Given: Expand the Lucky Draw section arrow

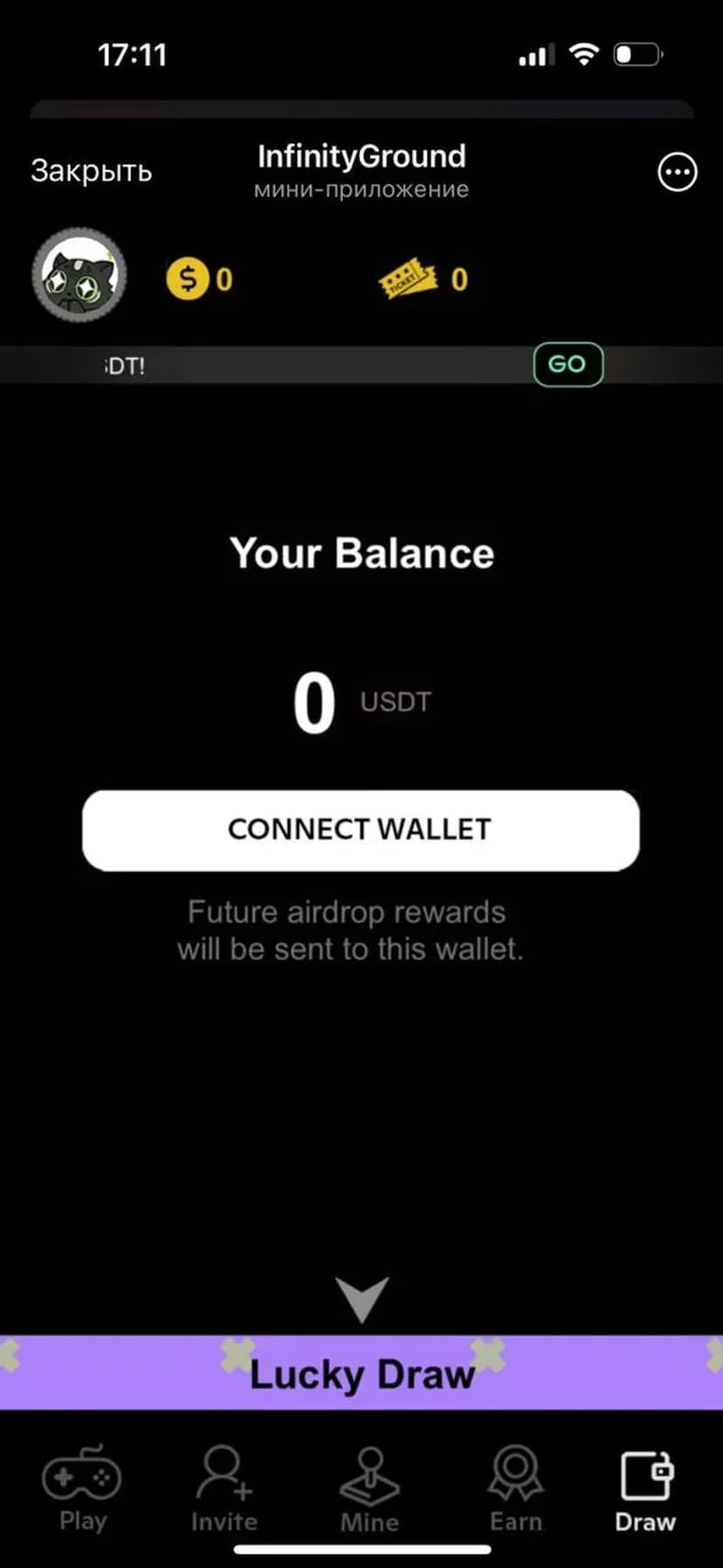Looking at the screenshot, I should [x=361, y=1298].
